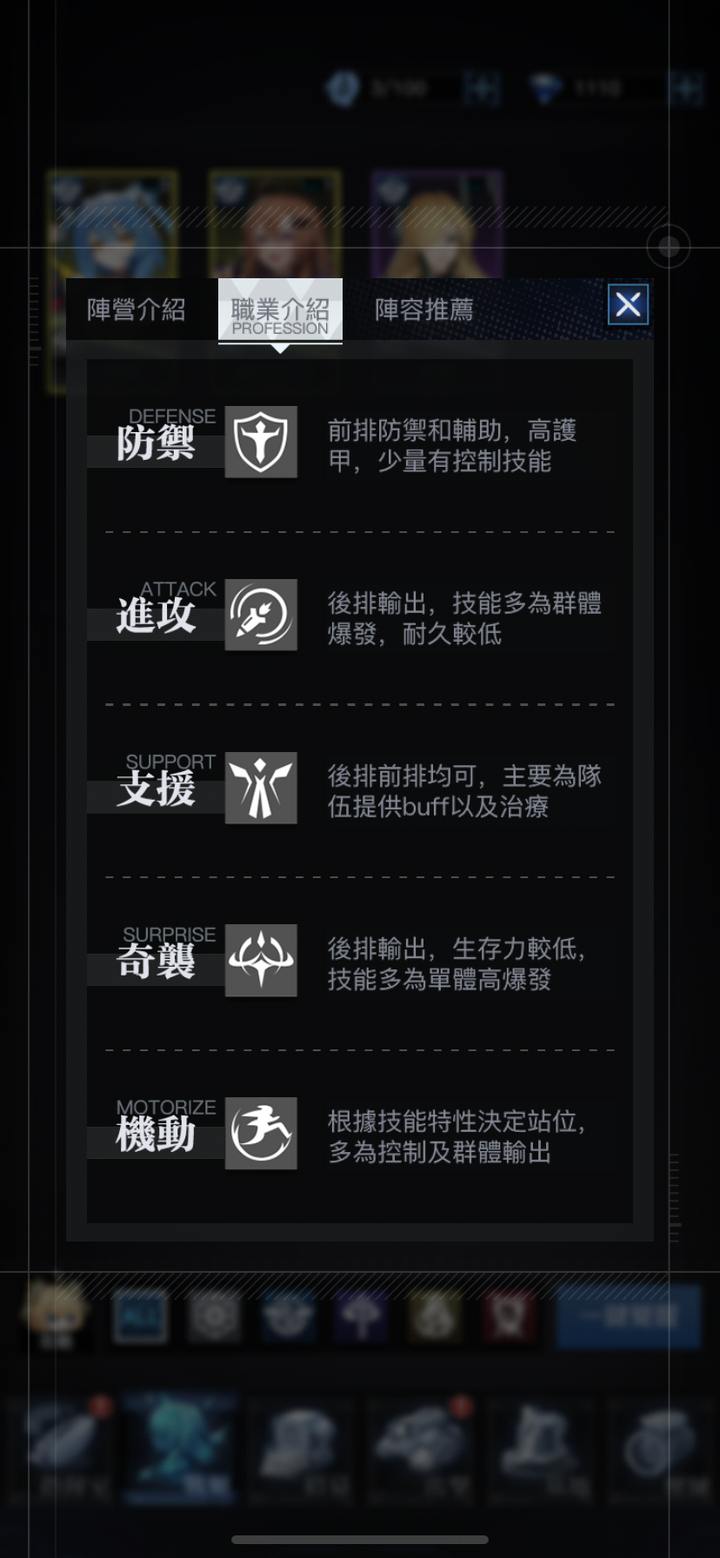
Task: Tap the horizontal indicator bar at screen bottom
Action: (360, 1541)
